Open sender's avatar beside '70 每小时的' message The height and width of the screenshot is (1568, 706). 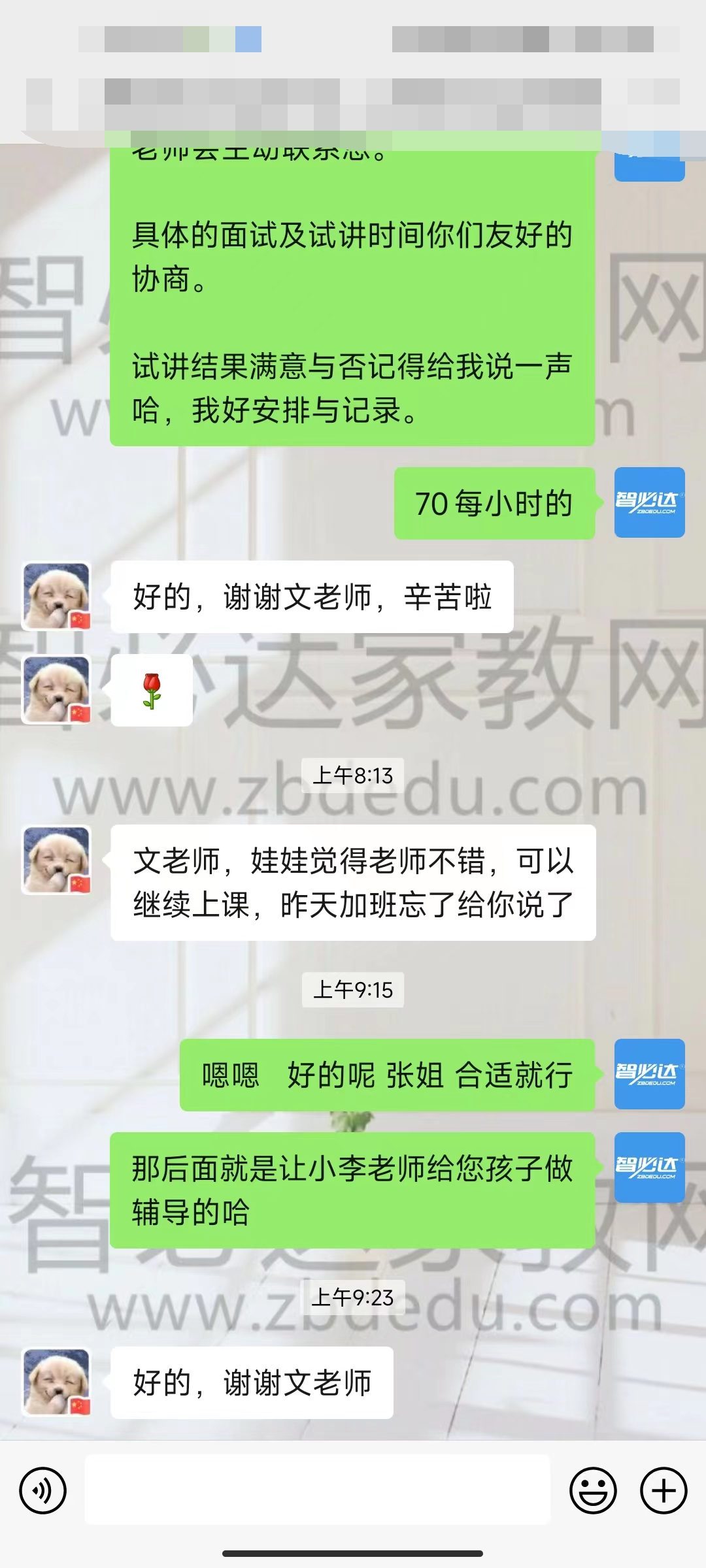tap(649, 502)
